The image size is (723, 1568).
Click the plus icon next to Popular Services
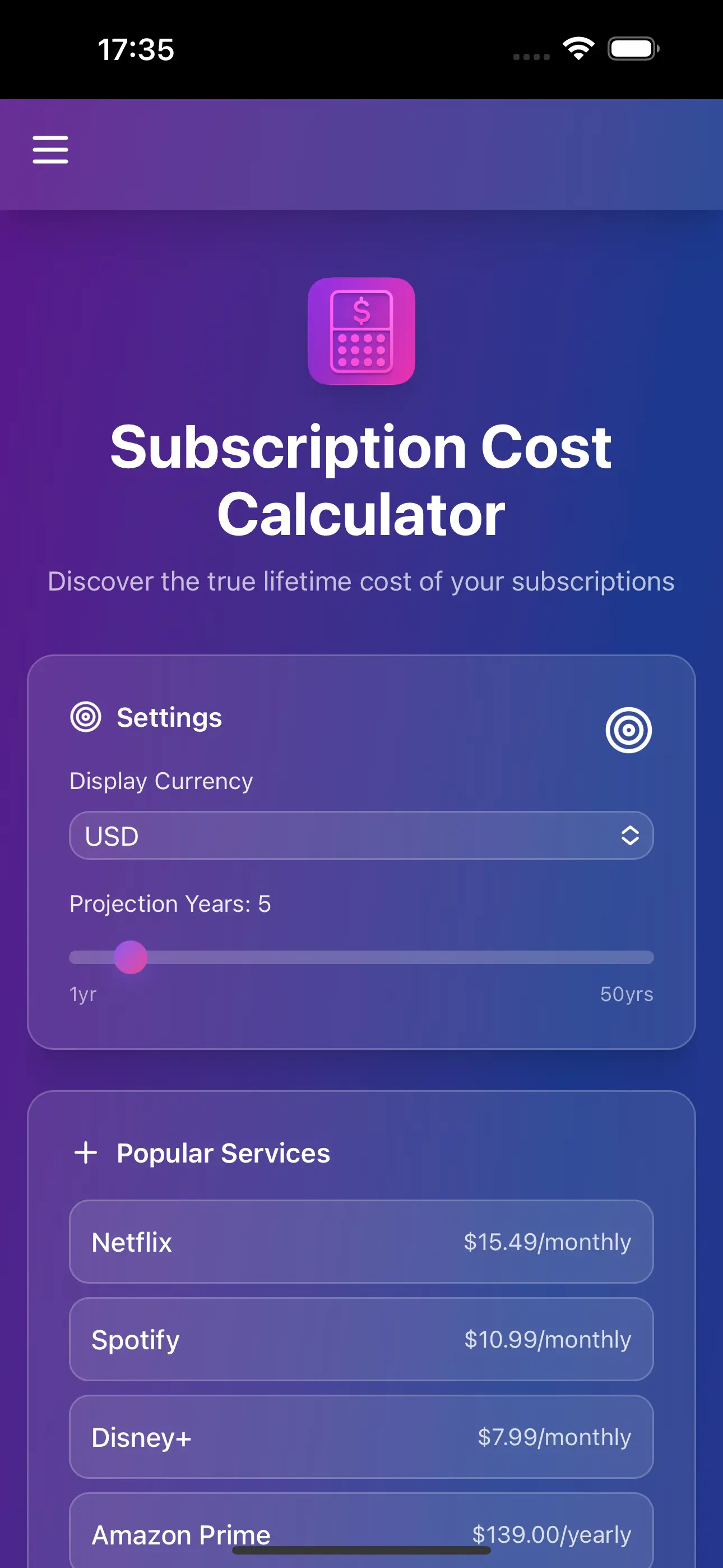pyautogui.click(x=86, y=1152)
